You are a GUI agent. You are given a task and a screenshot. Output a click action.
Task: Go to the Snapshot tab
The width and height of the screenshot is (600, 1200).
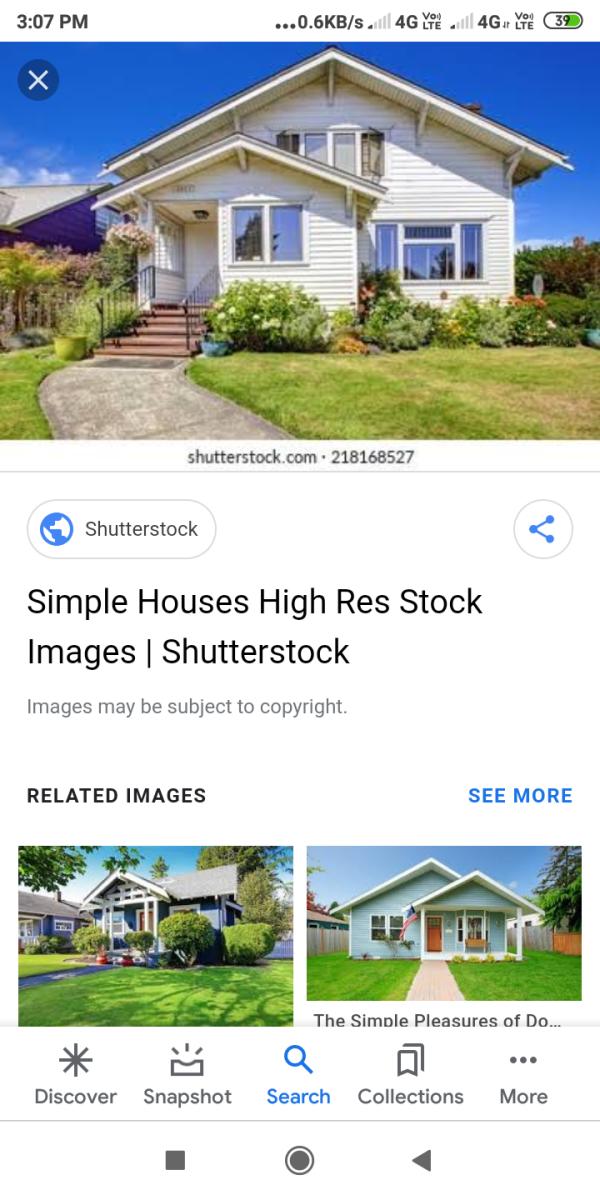tap(187, 1075)
